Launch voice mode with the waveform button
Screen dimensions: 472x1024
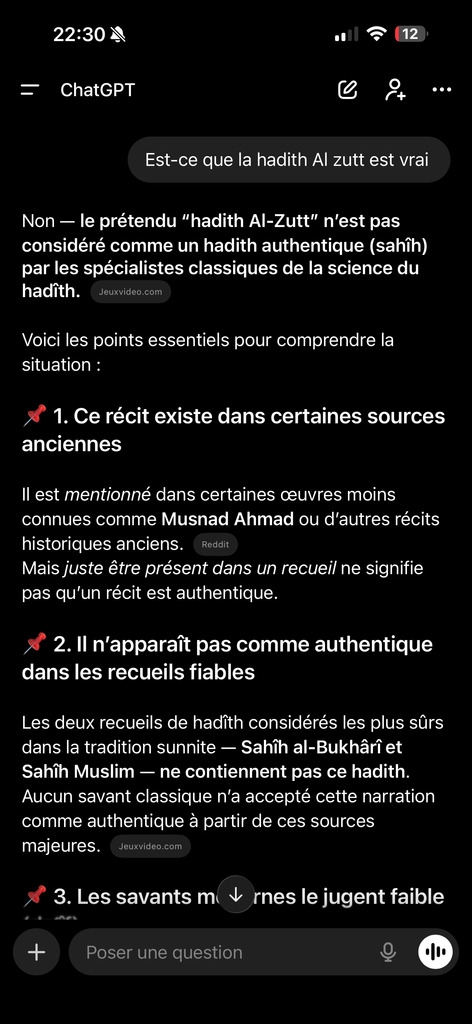pyautogui.click(x=435, y=952)
